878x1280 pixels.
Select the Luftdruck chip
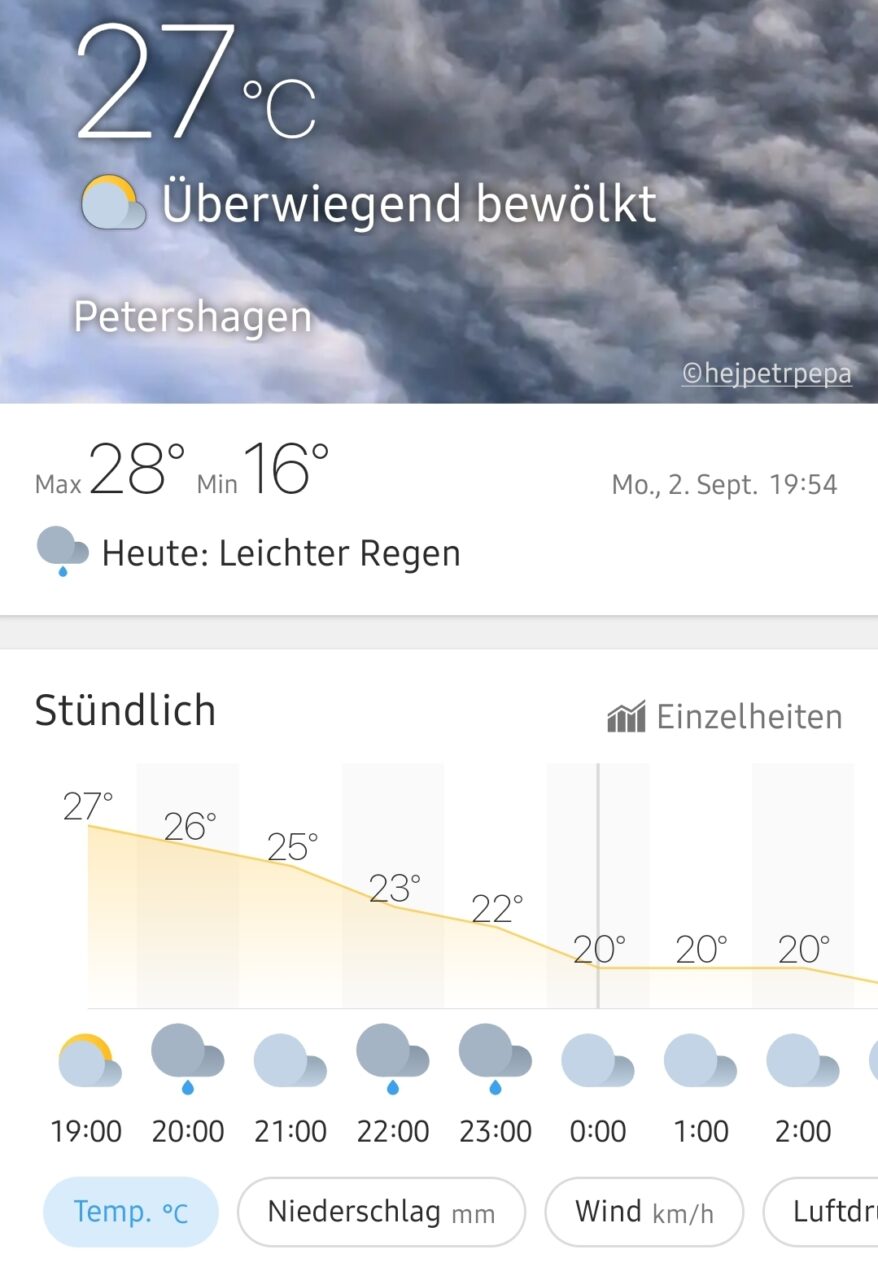tap(825, 1212)
